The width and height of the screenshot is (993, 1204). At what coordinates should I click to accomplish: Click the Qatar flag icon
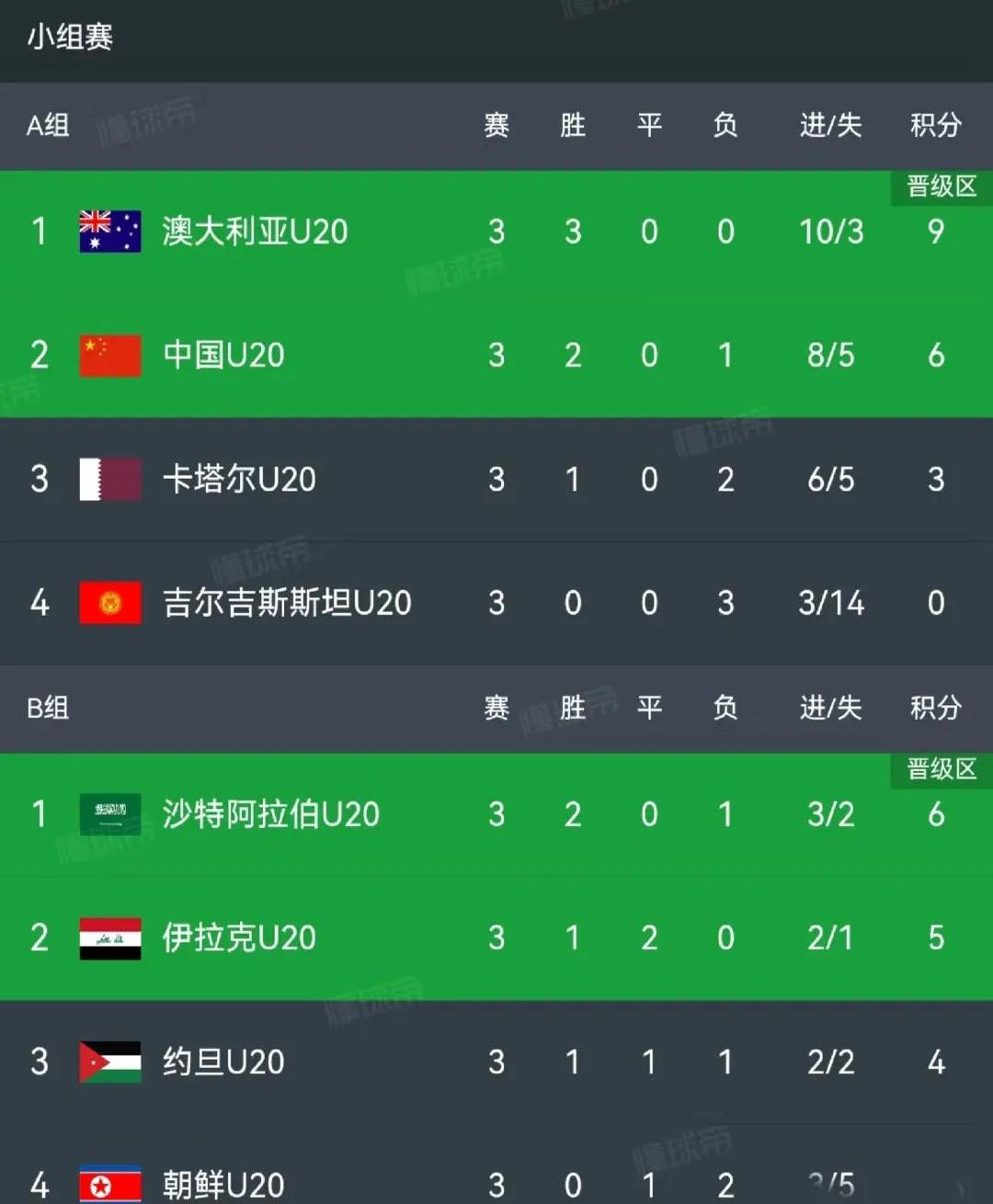[109, 480]
